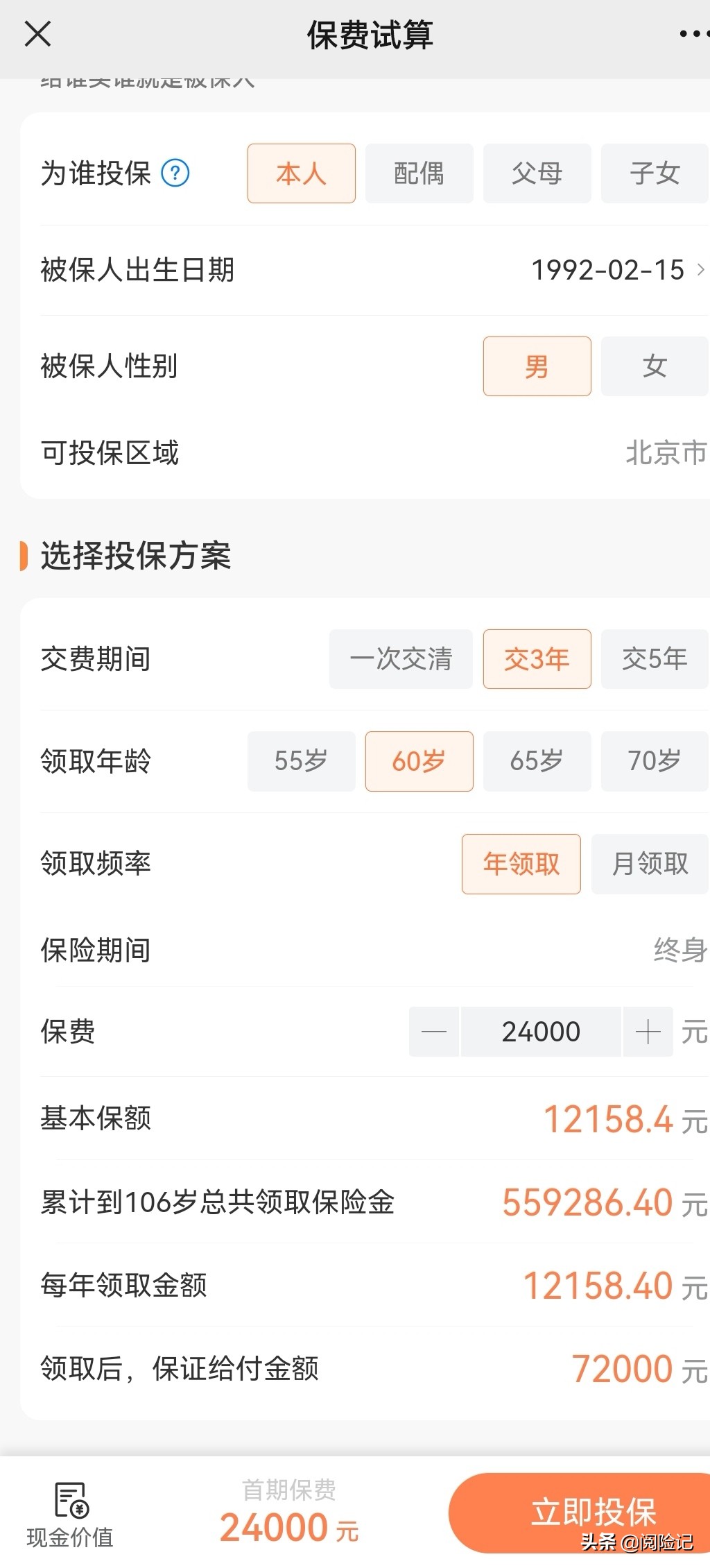
Task: Select 一次交清 payment option
Action: pyautogui.click(x=400, y=659)
